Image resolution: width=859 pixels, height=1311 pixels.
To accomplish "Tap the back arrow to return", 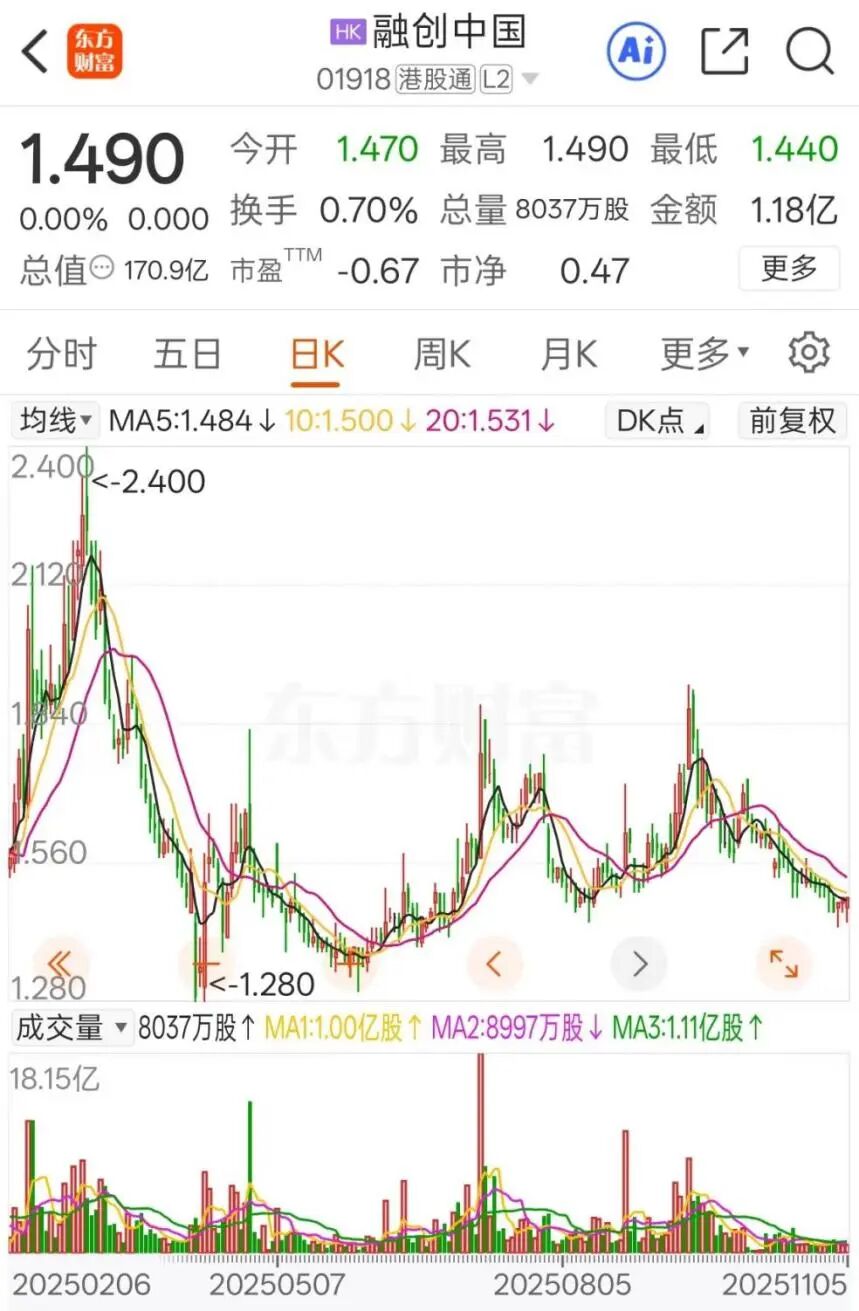I will click(36, 50).
